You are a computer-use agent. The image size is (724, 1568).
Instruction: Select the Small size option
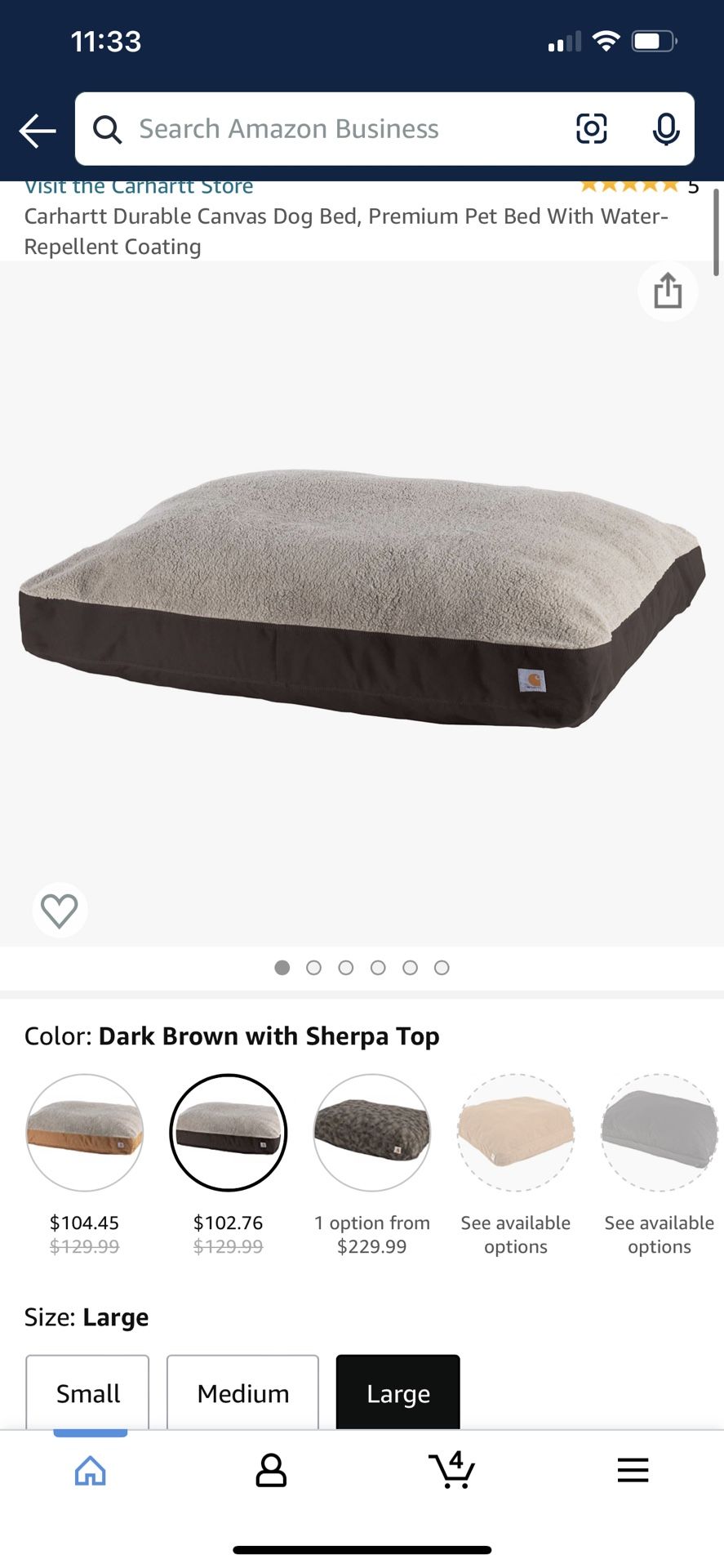click(87, 1392)
